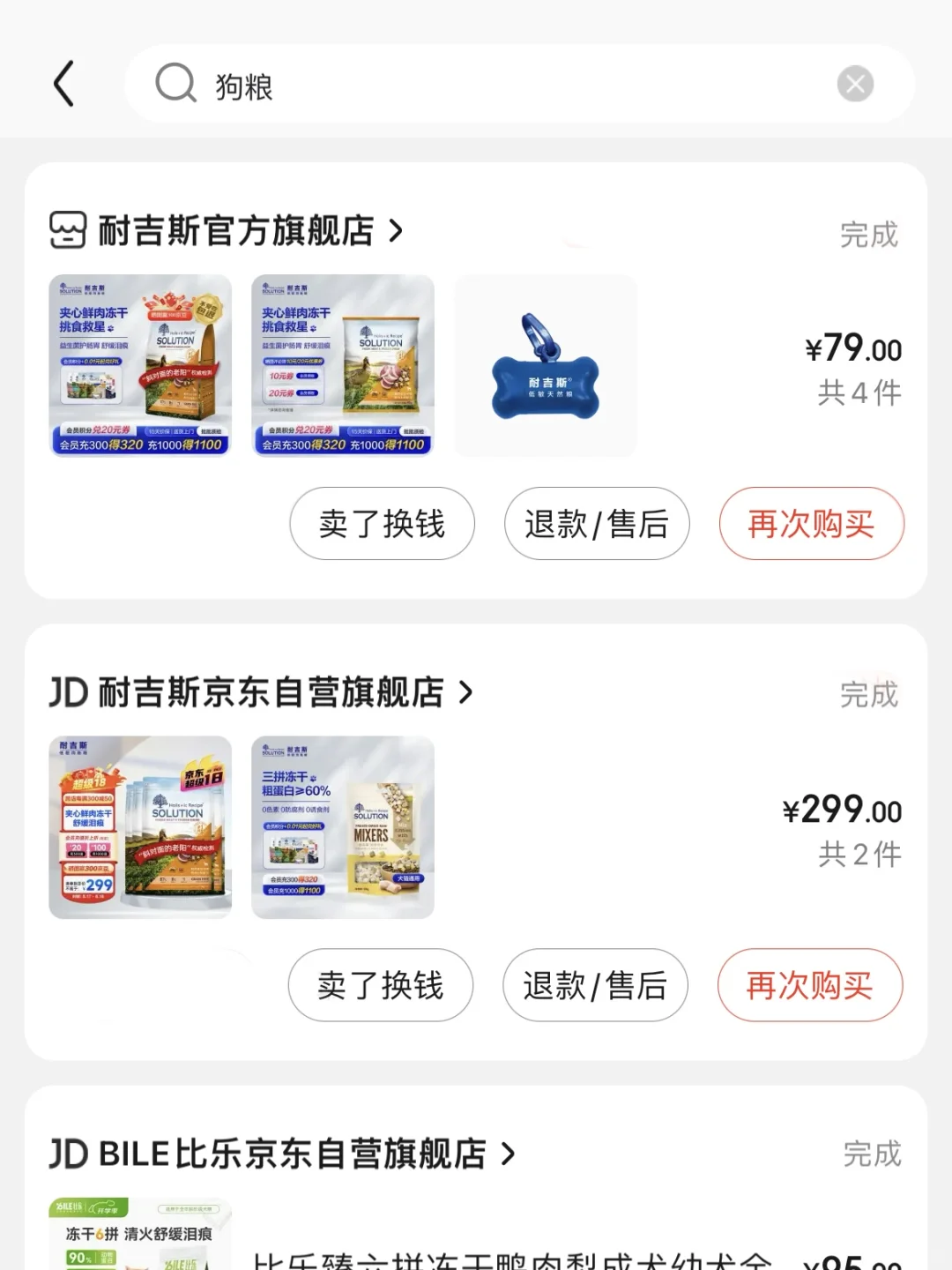The width and height of the screenshot is (952, 1270).
Task: Open the 超级18 product in the ¥299.00 order
Action: pyautogui.click(x=140, y=827)
